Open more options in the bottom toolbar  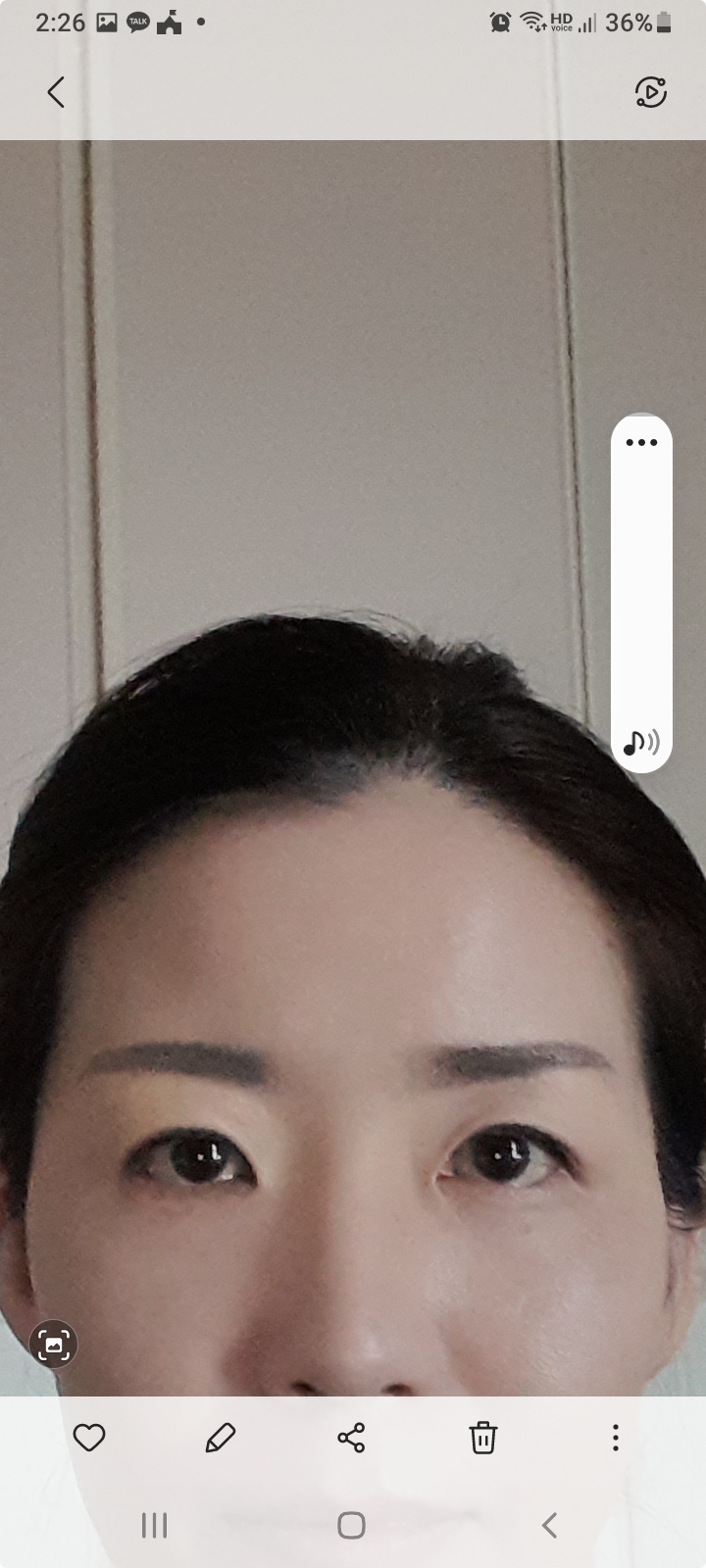[x=615, y=1438]
